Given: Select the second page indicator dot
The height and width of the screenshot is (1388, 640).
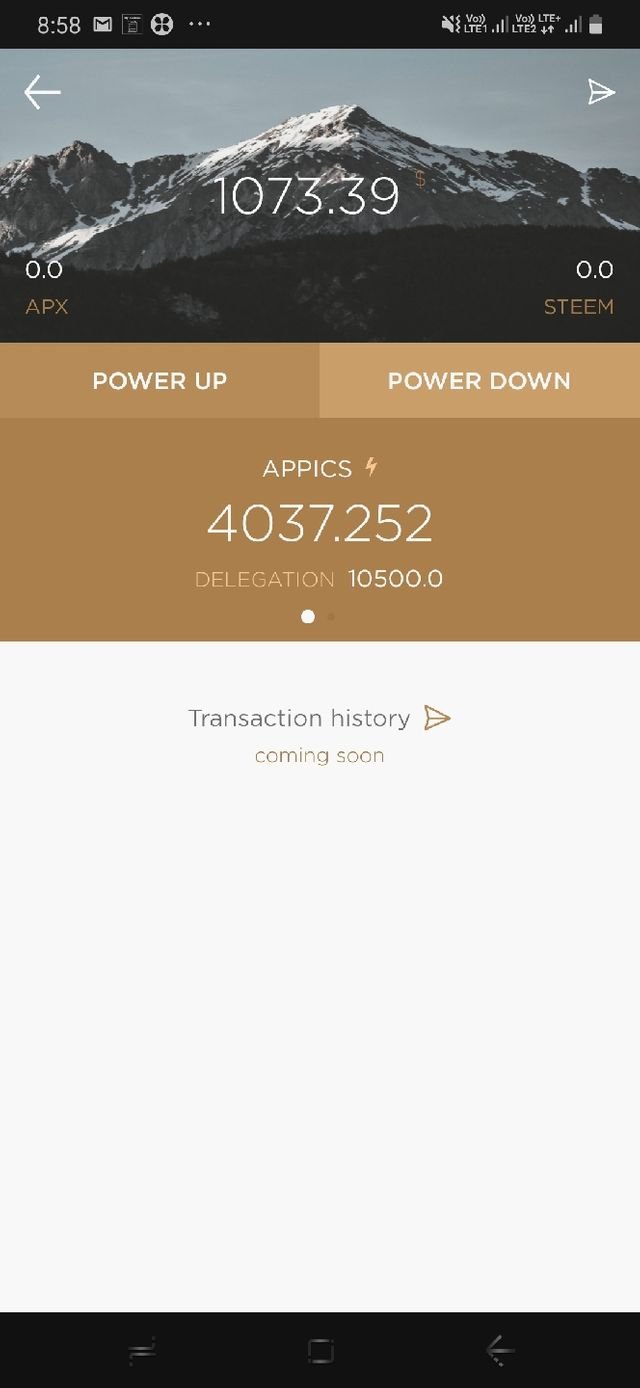Looking at the screenshot, I should click(331, 617).
